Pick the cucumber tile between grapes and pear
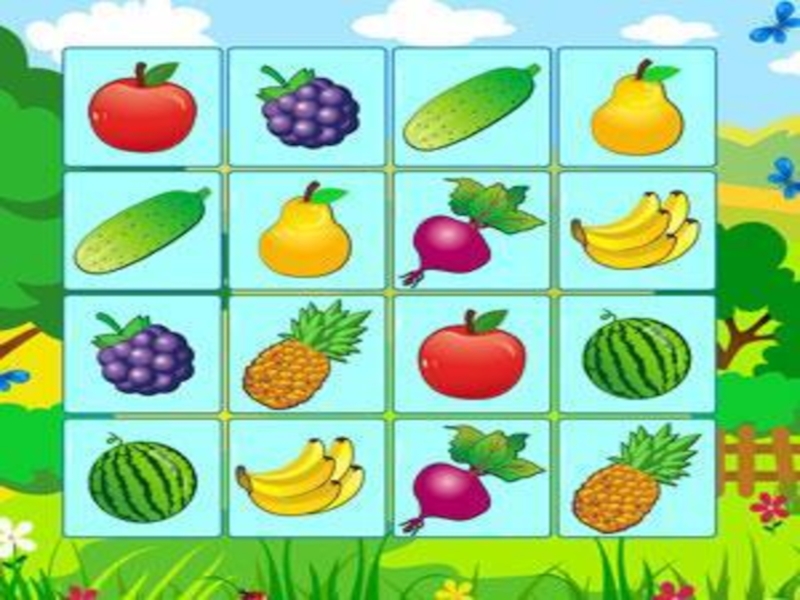800x600 pixels. coord(472,107)
